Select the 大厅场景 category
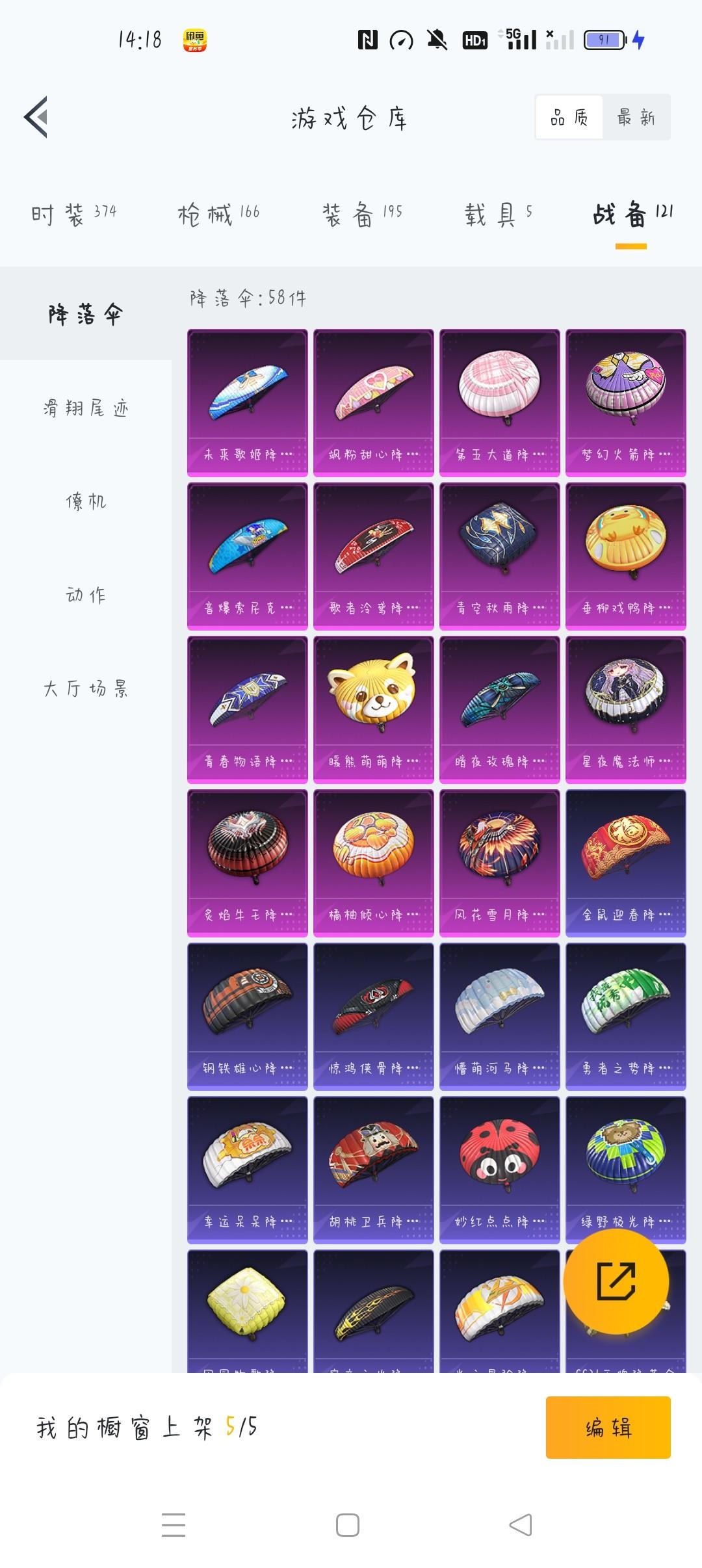This screenshot has width=702, height=1568. 86,688
